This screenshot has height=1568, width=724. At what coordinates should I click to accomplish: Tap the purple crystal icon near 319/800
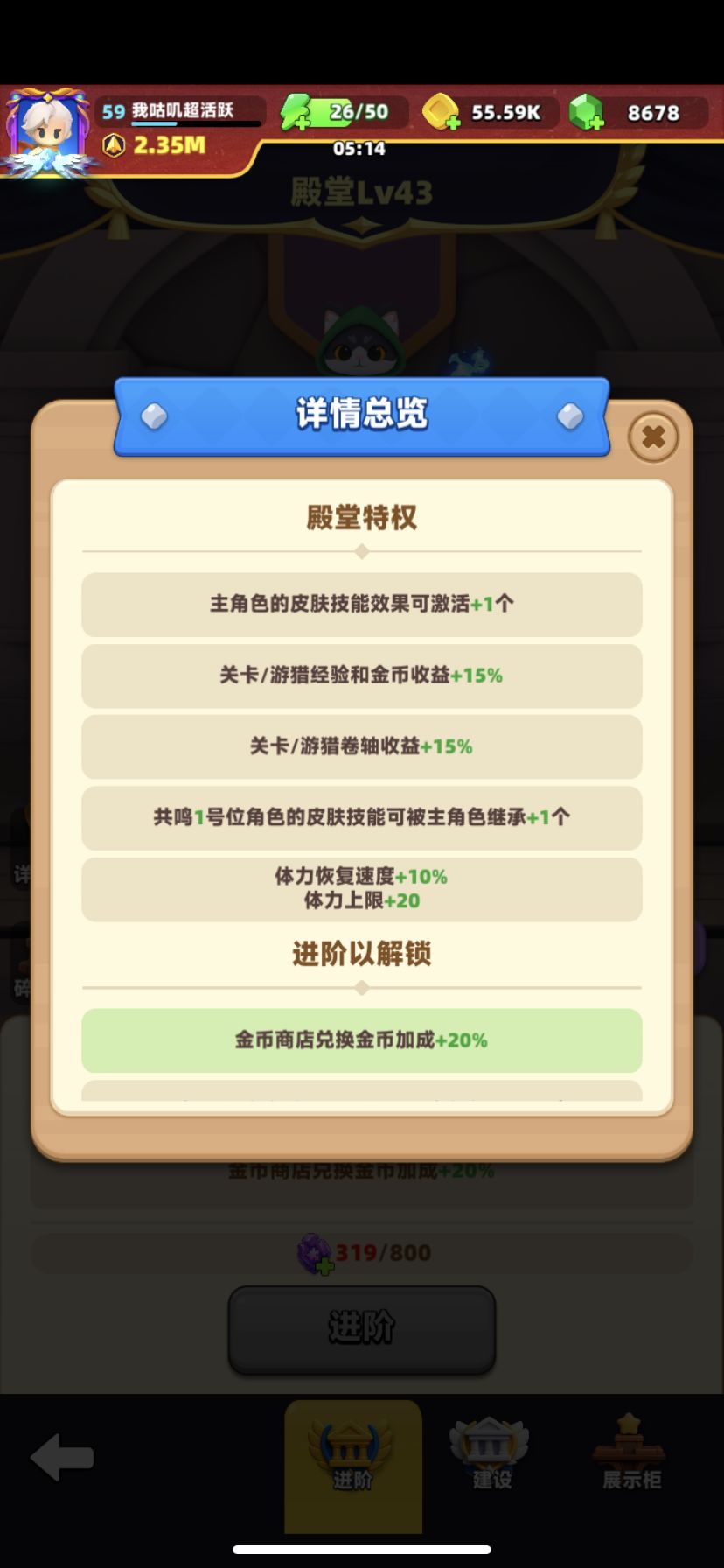[313, 1251]
